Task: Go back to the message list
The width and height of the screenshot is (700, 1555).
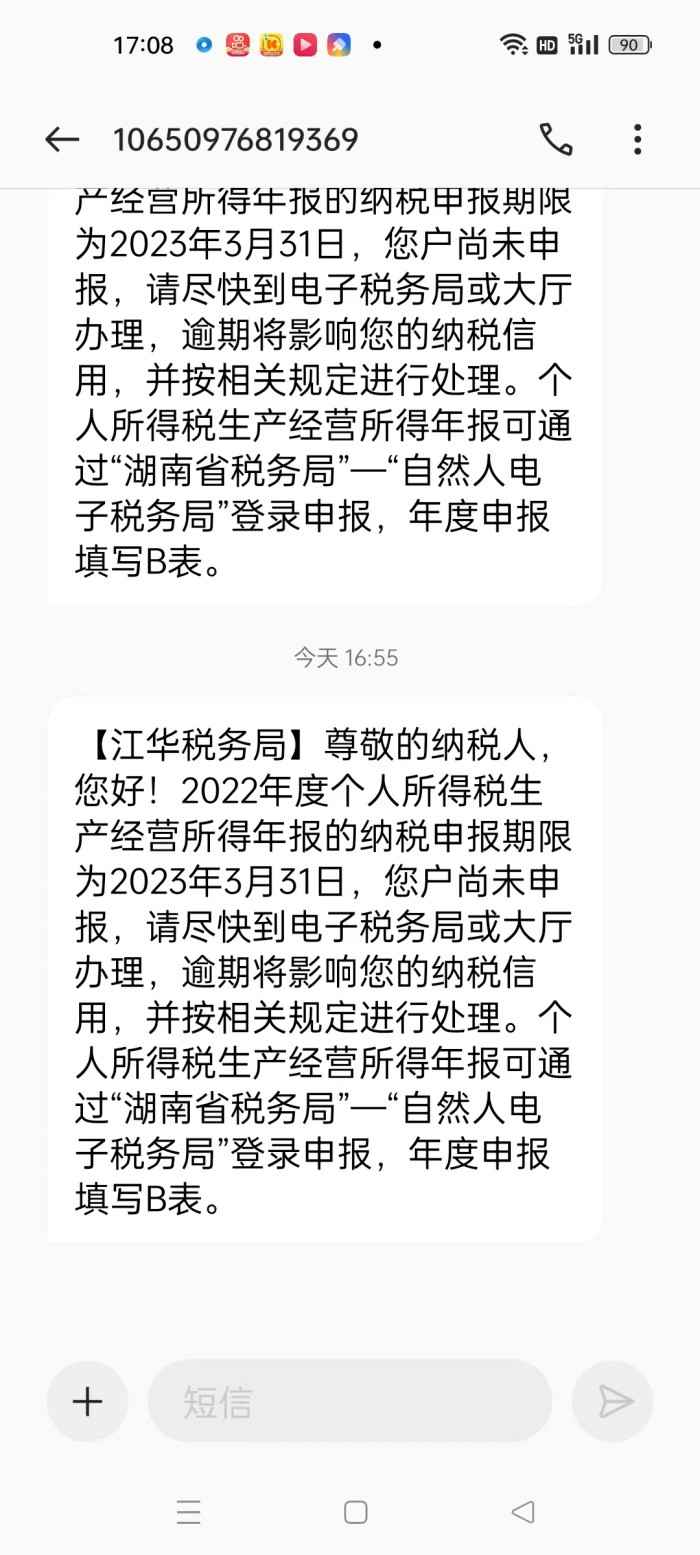Action: click(x=62, y=139)
